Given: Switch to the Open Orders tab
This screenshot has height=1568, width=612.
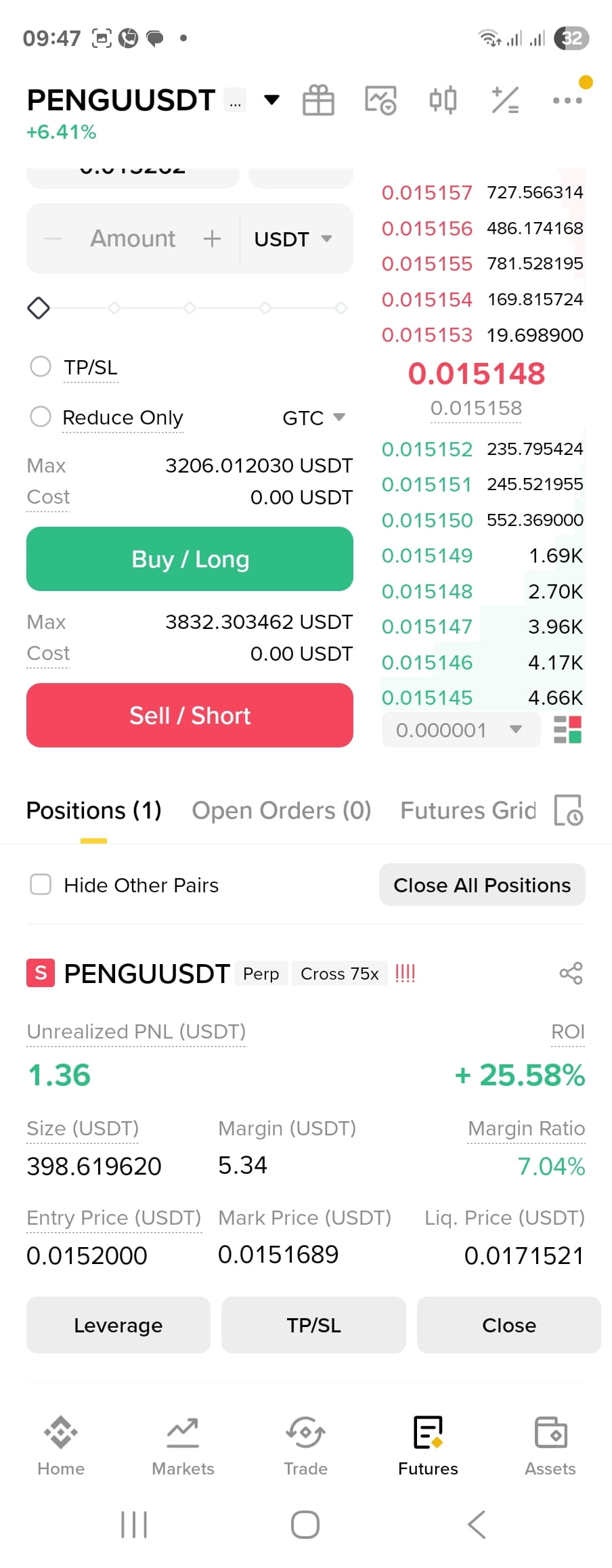Looking at the screenshot, I should [282, 810].
